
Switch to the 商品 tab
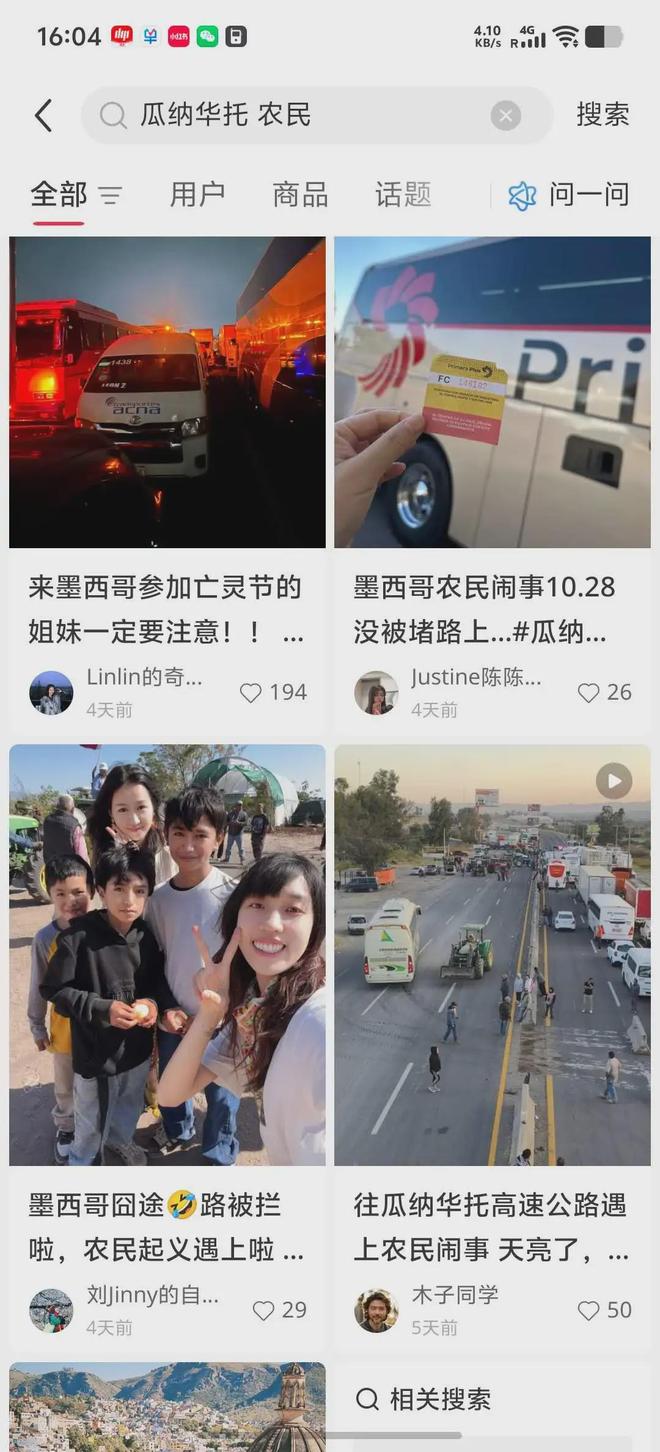click(300, 195)
